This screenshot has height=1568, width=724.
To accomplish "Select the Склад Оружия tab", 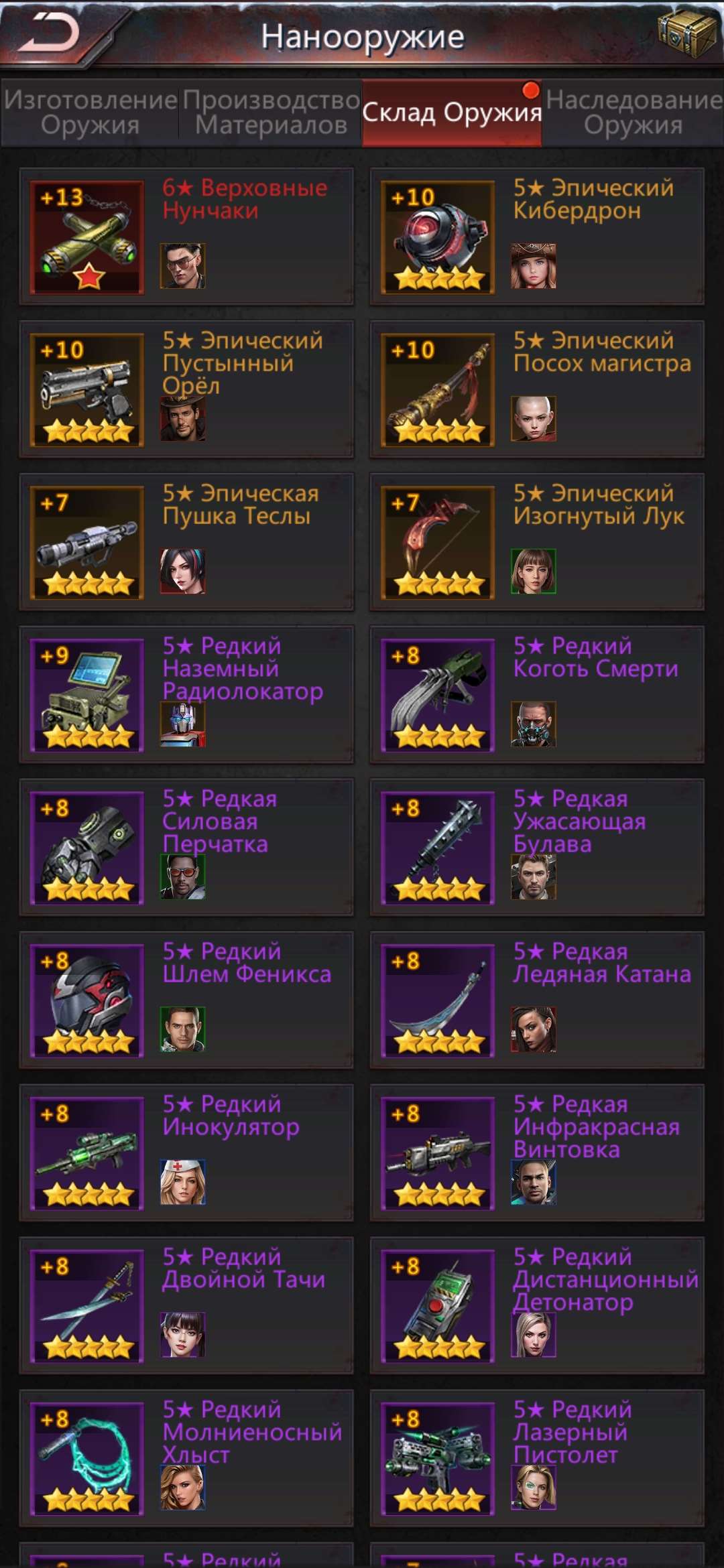I will 452,113.
